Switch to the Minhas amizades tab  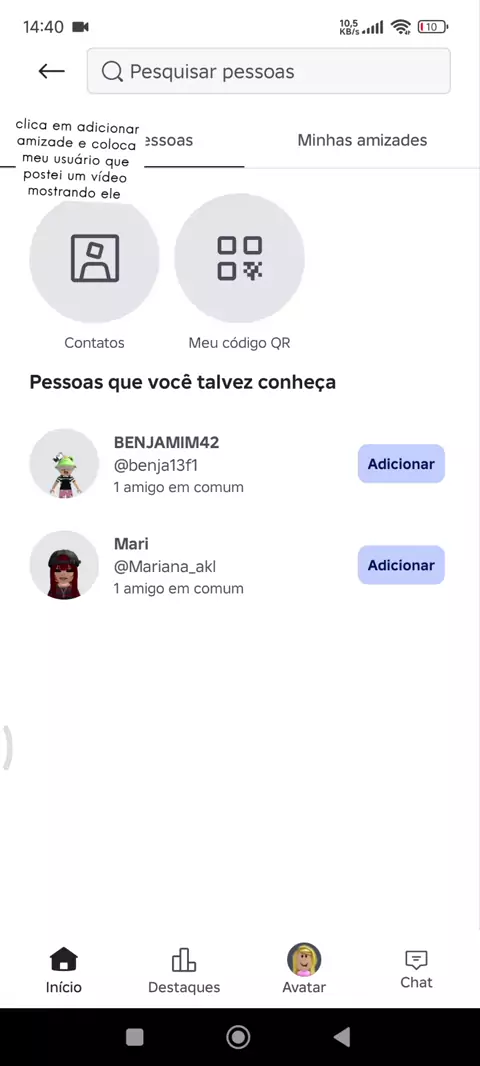[x=362, y=140]
